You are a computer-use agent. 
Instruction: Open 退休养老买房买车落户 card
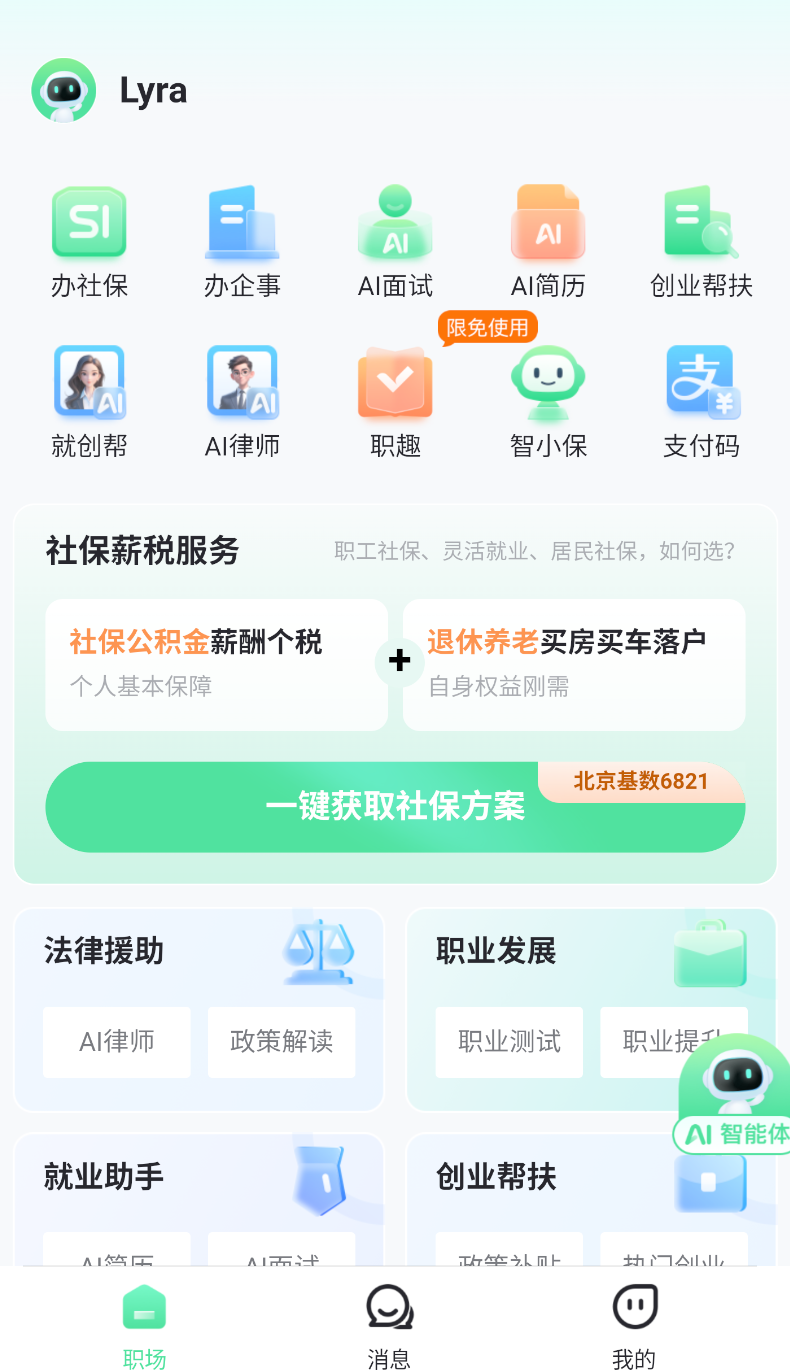(x=574, y=664)
